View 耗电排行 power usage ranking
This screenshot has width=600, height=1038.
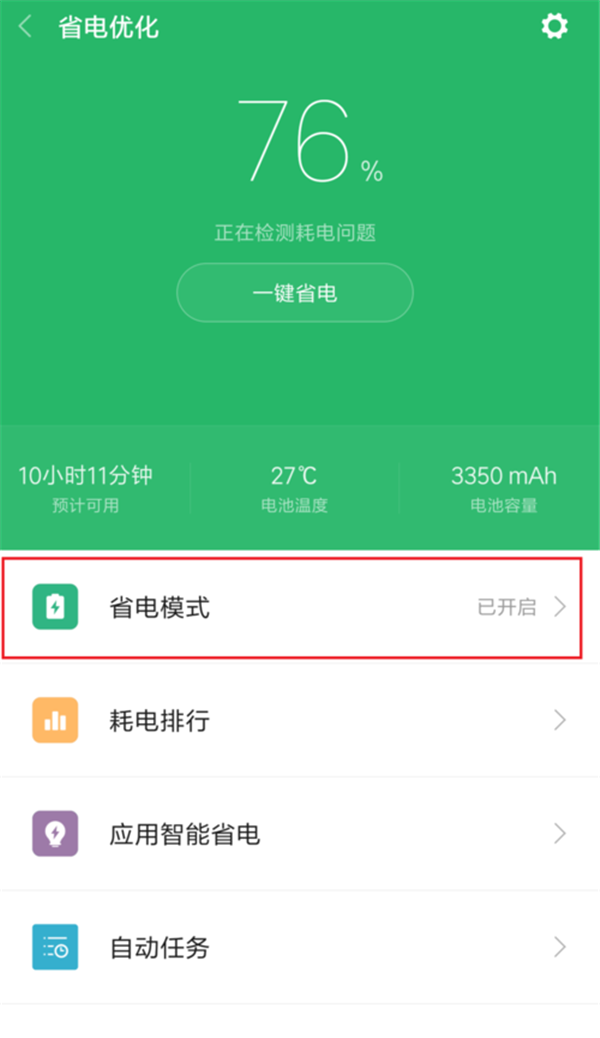pyautogui.click(x=300, y=720)
